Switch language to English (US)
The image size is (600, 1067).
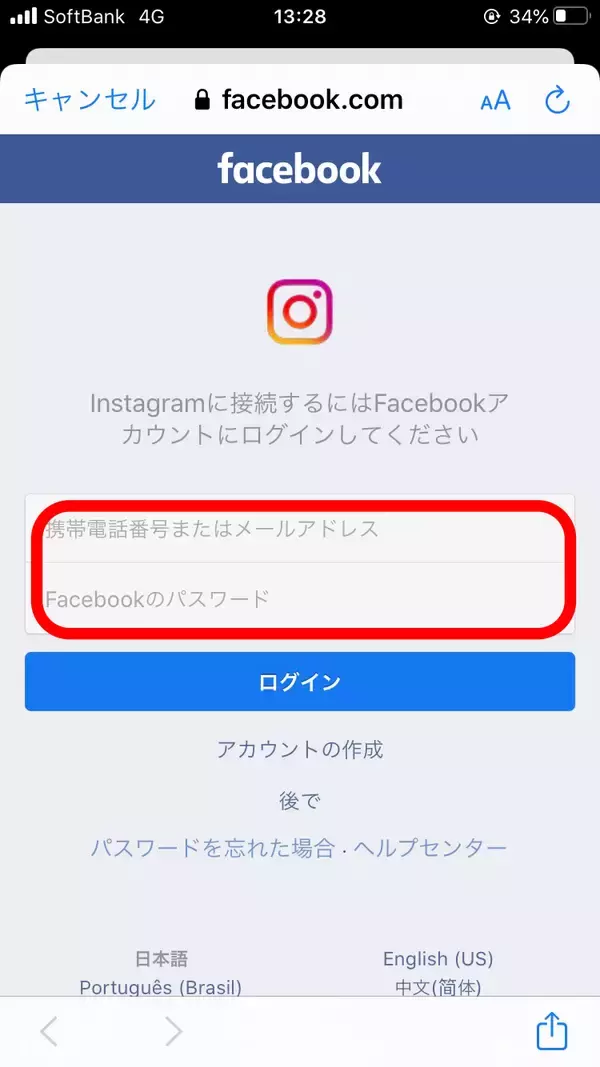point(438,958)
